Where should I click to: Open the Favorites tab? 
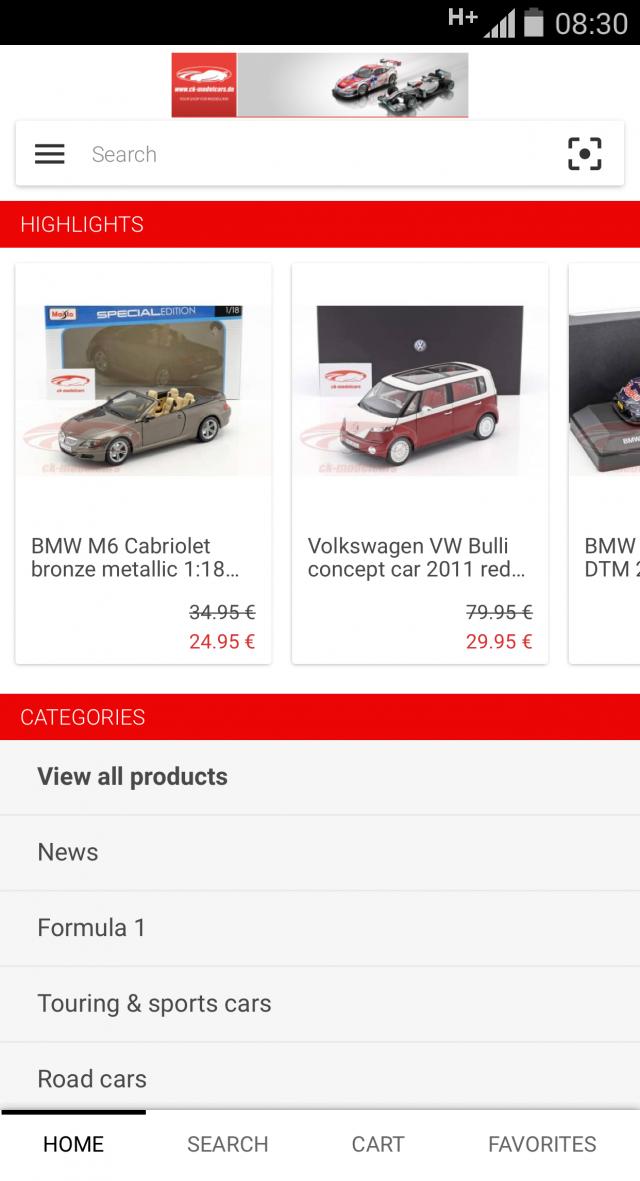542,1144
